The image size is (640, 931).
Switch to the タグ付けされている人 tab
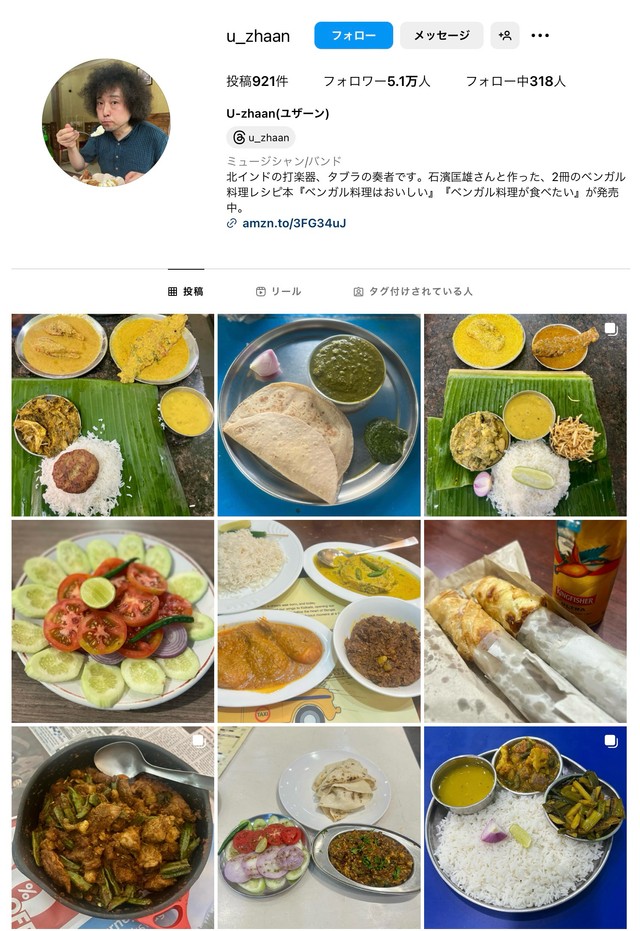[412, 292]
